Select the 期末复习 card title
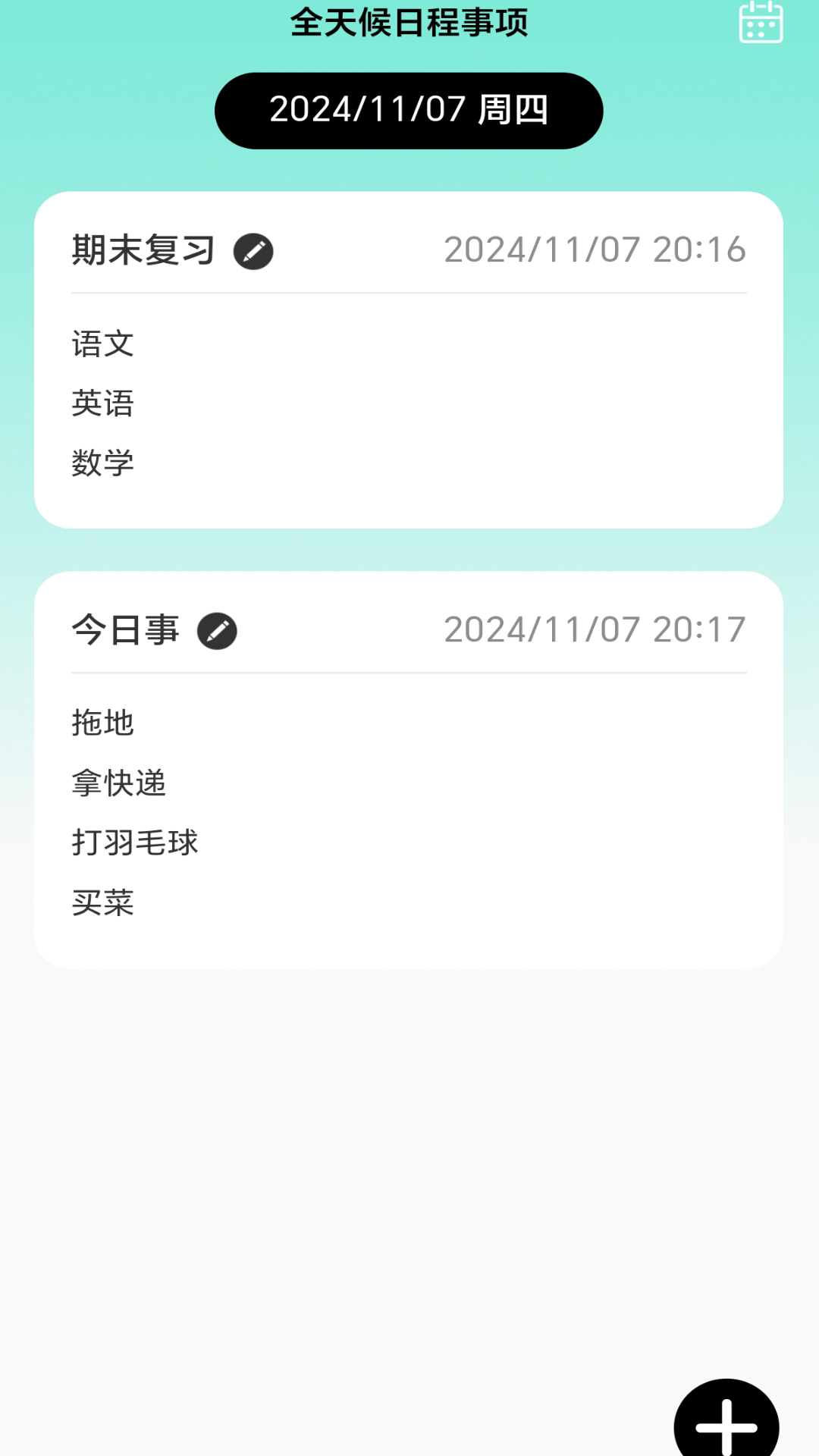 [x=141, y=249]
